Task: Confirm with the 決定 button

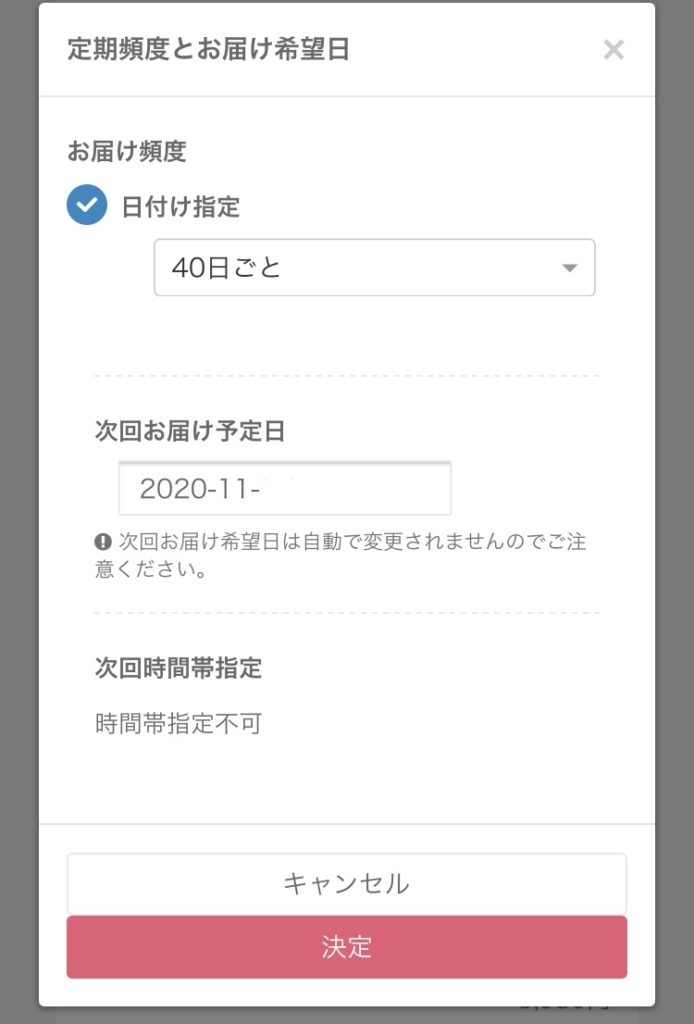Action: [x=346, y=947]
